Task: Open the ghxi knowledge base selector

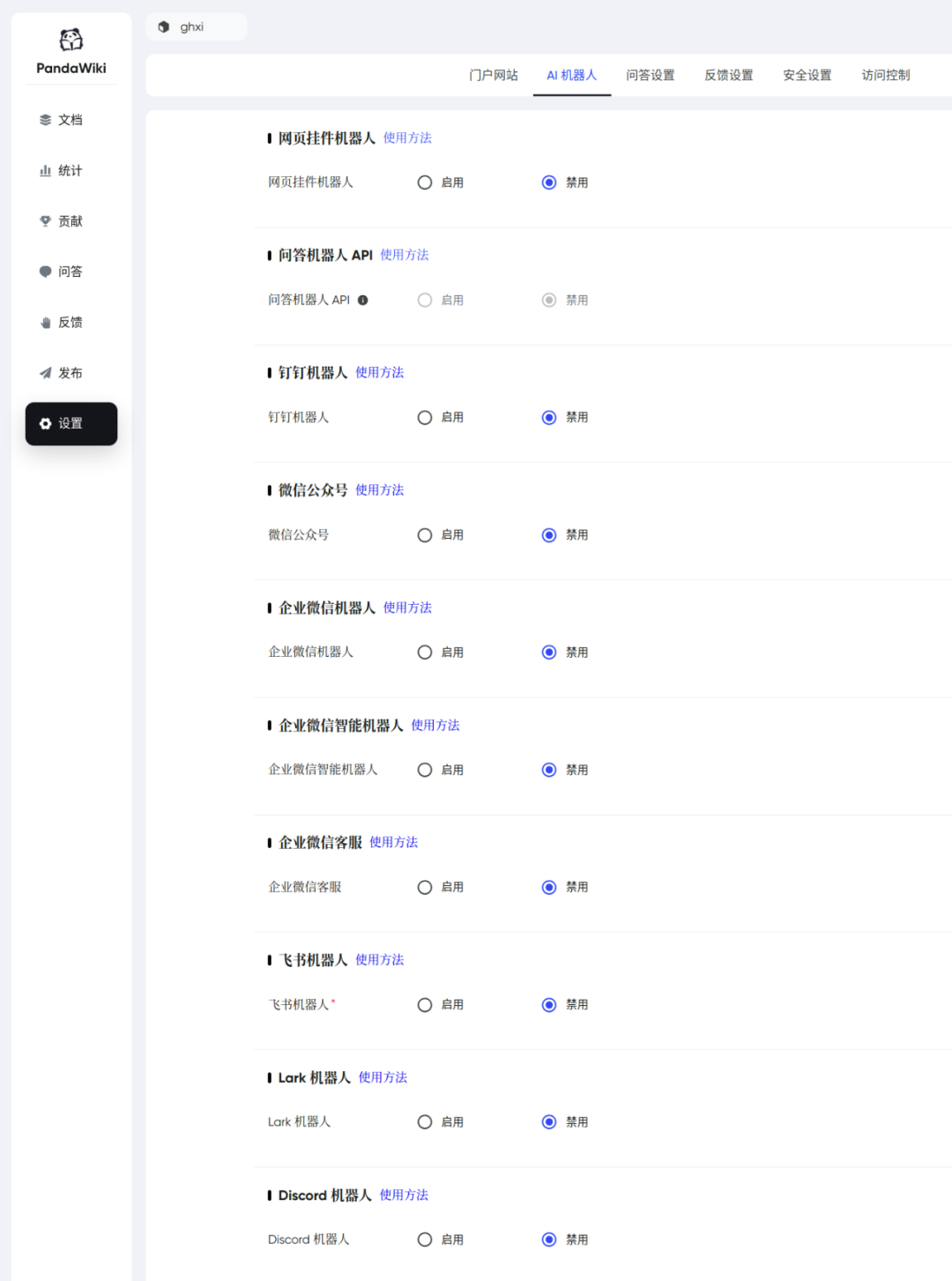Action: [196, 26]
